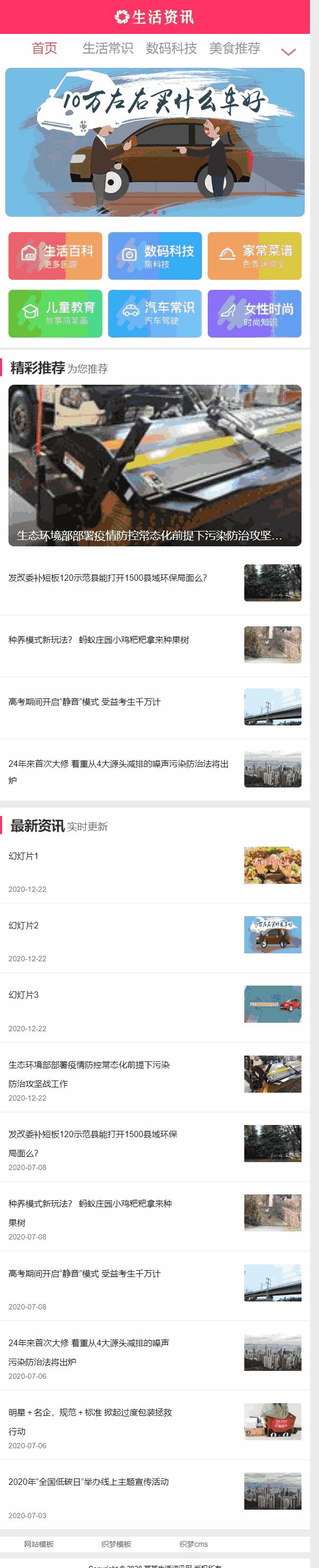The height and width of the screenshot is (1568, 319).
Task: Open the 女性时尚 category tile
Action: pyautogui.click(x=254, y=313)
